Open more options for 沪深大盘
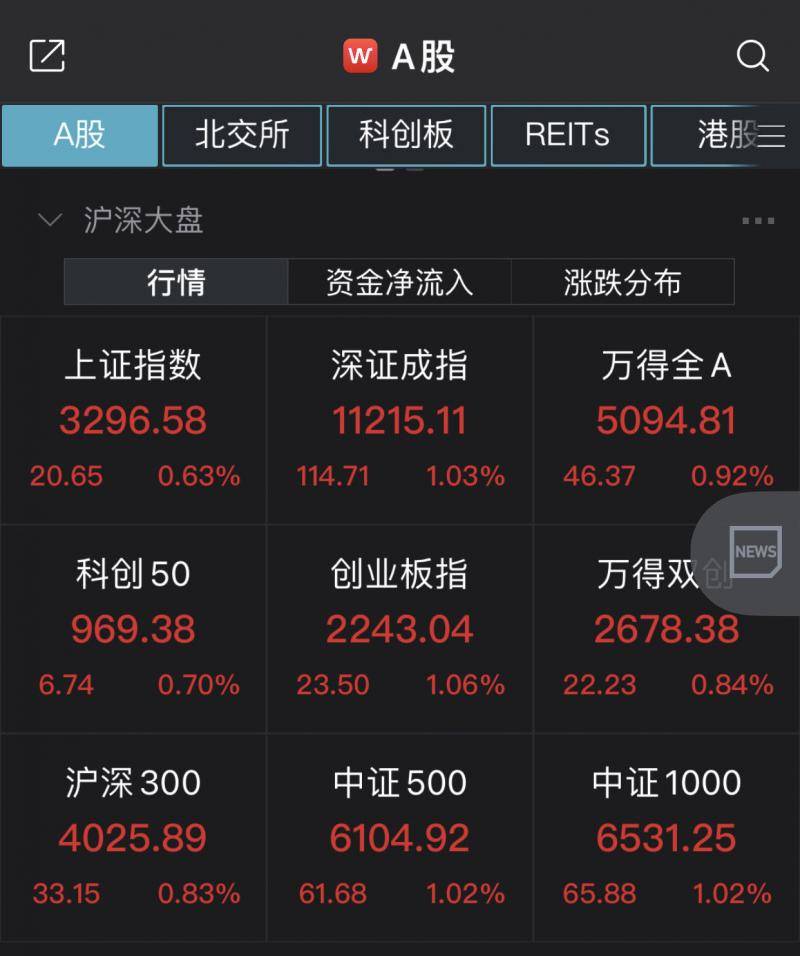The height and width of the screenshot is (956, 800). click(x=758, y=221)
